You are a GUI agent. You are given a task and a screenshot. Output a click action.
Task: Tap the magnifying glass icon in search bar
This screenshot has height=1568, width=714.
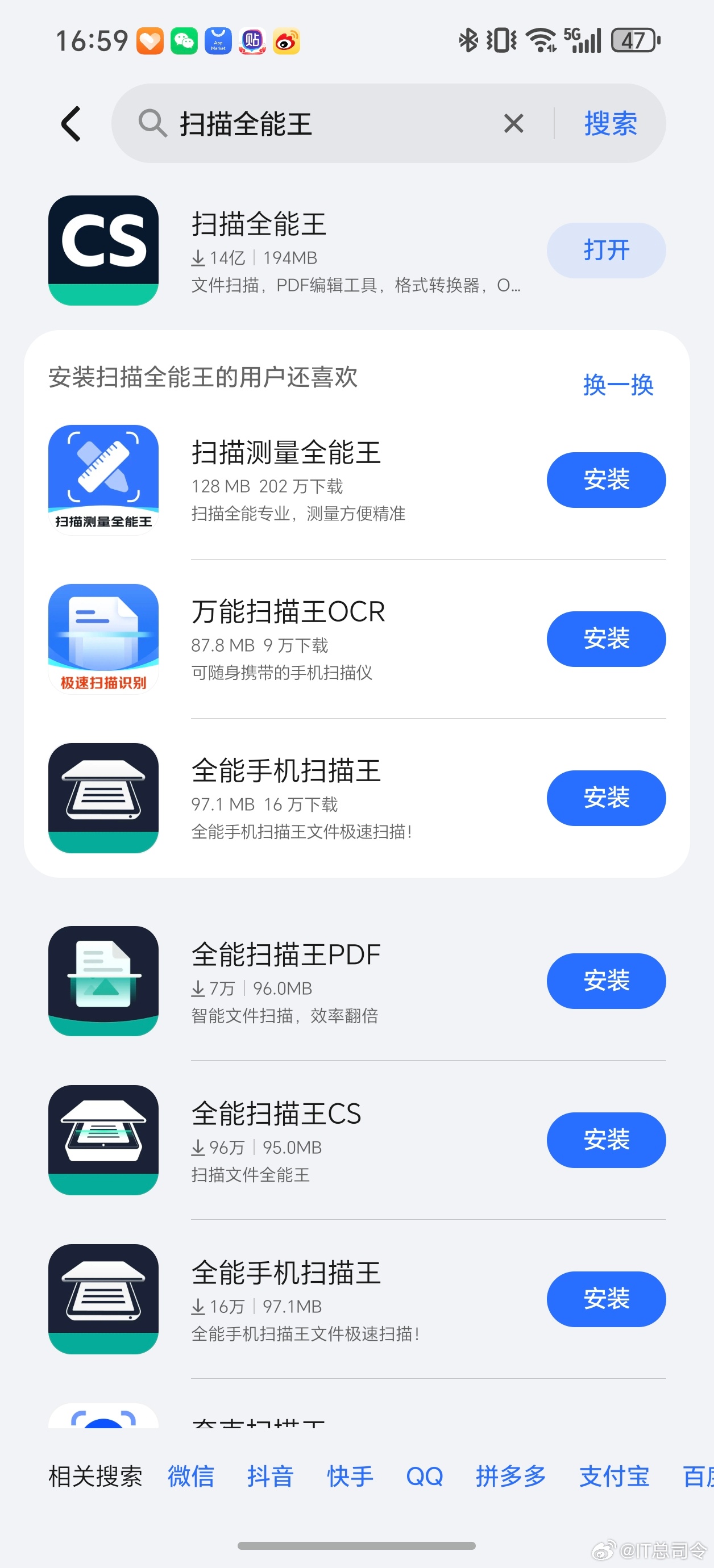point(152,124)
